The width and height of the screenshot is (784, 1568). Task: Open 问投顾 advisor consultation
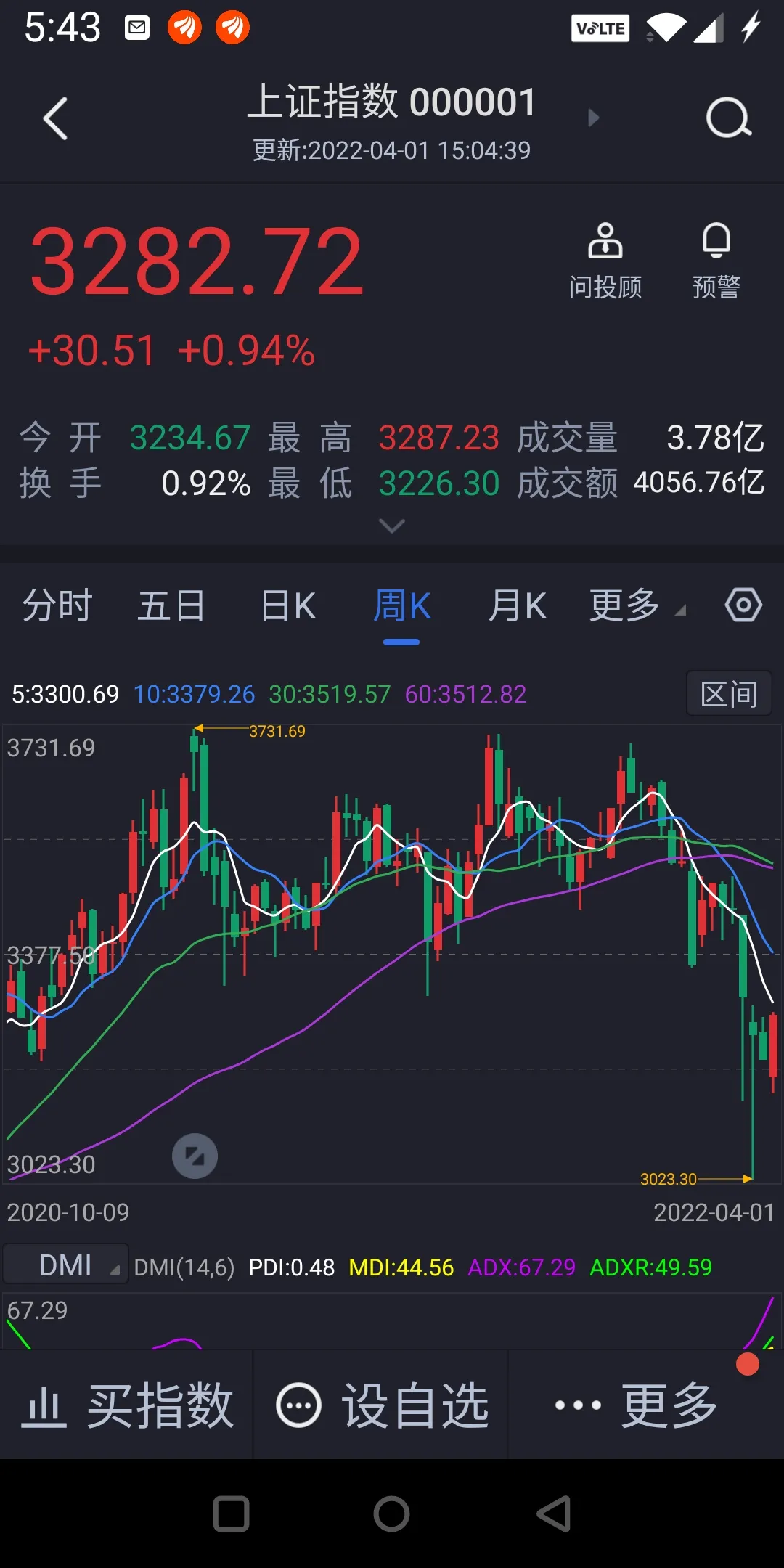(605, 261)
